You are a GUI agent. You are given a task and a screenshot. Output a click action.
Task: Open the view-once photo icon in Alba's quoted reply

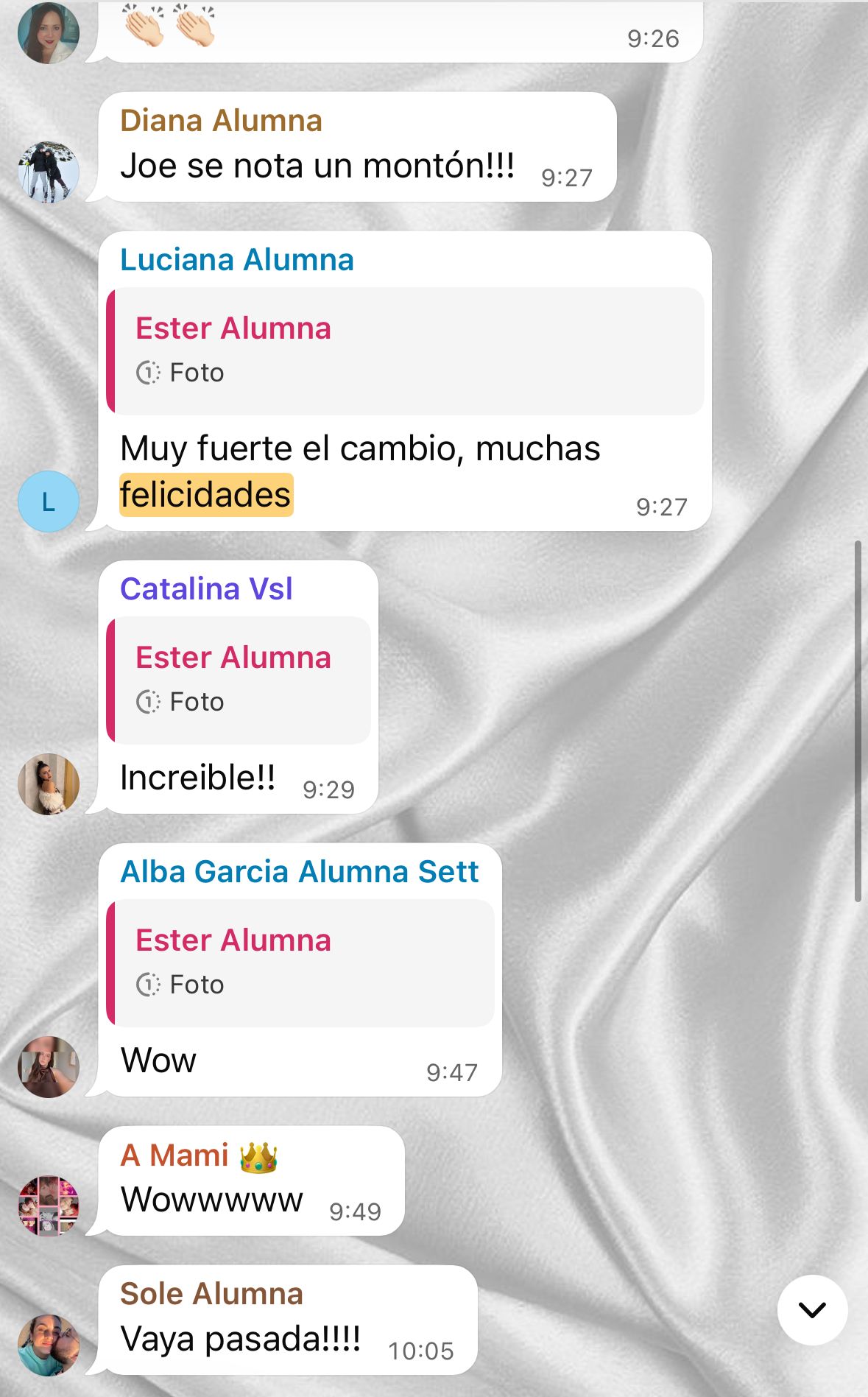pyautogui.click(x=149, y=984)
